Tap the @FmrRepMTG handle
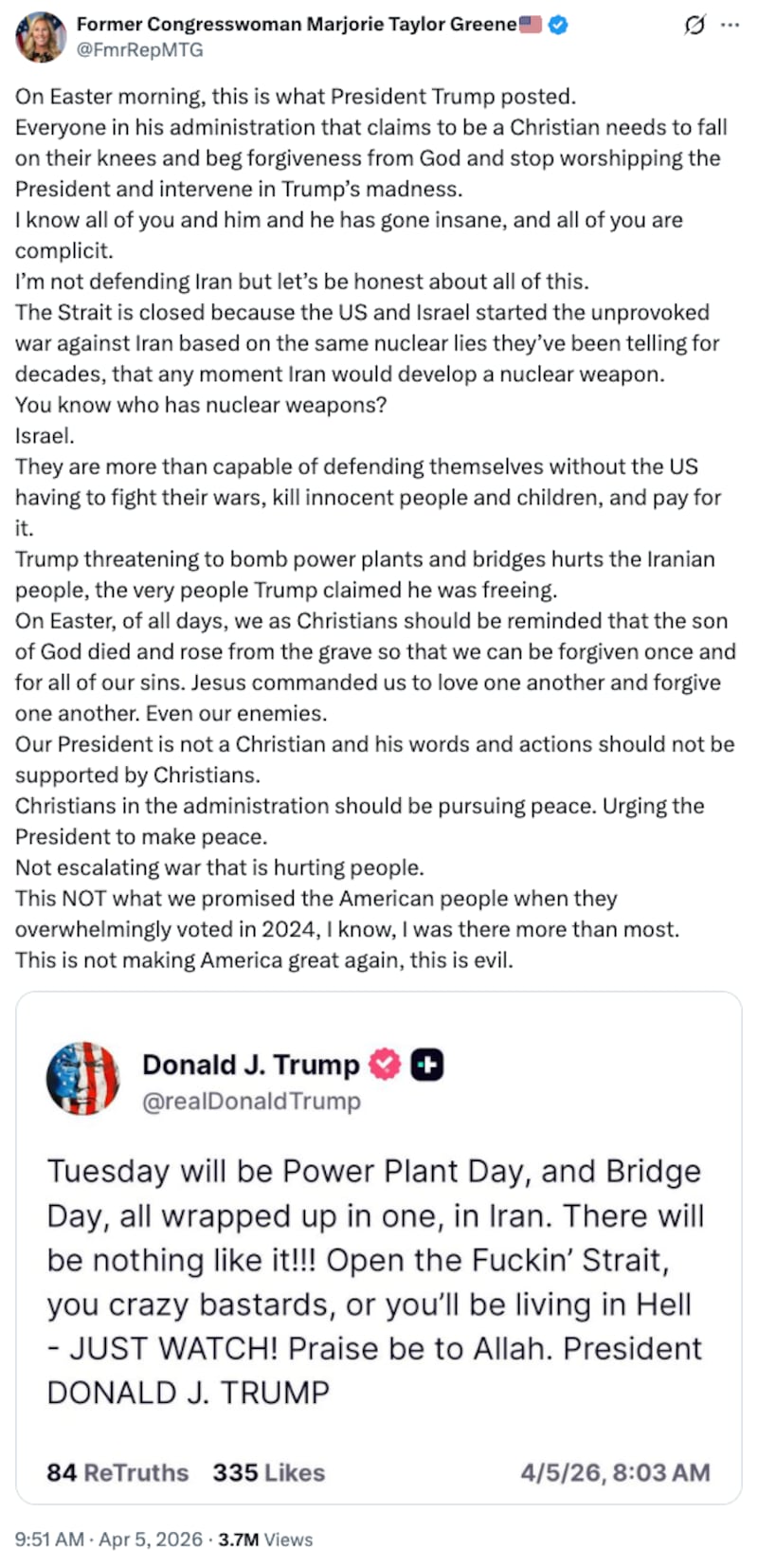Screen dimensions: 758x1568 139,50
